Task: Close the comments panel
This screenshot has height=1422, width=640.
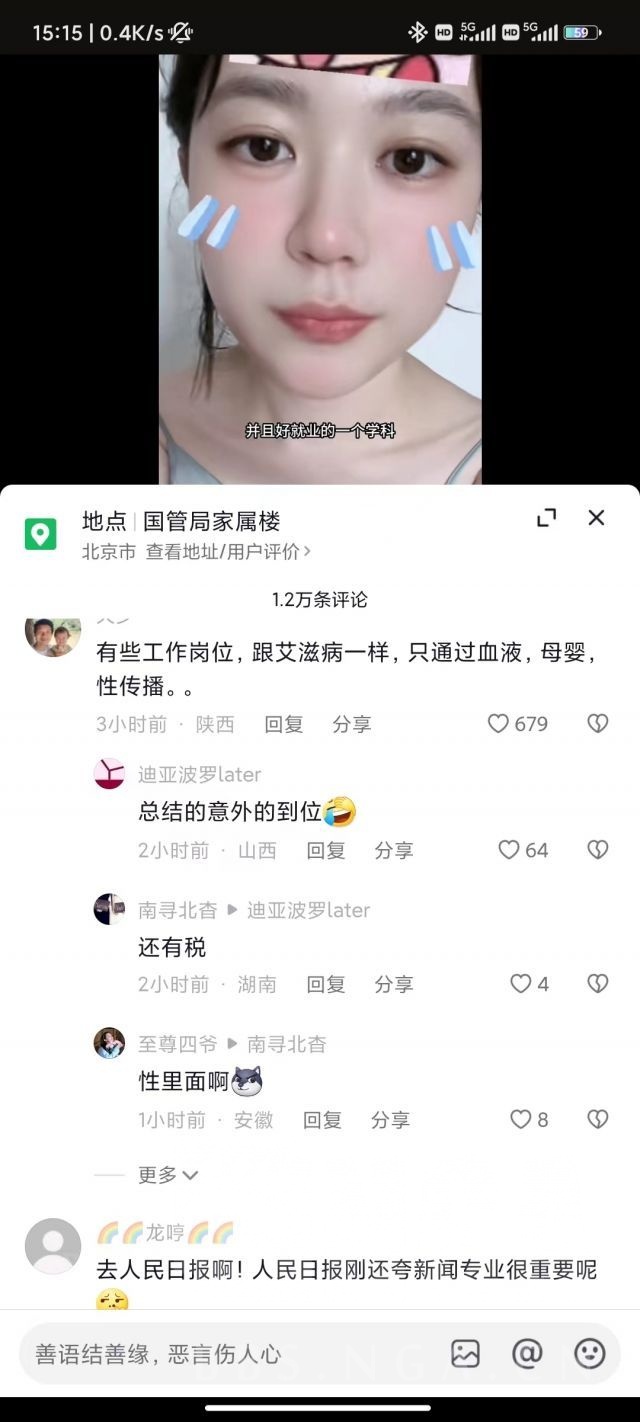Action: [596, 517]
